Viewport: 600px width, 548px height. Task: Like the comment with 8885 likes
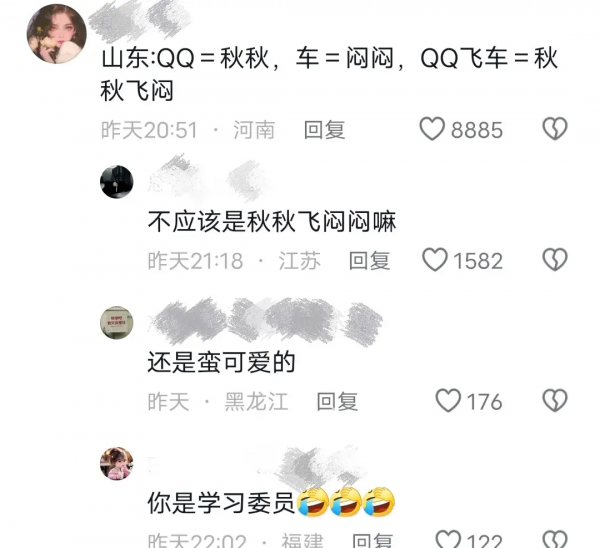(x=431, y=129)
